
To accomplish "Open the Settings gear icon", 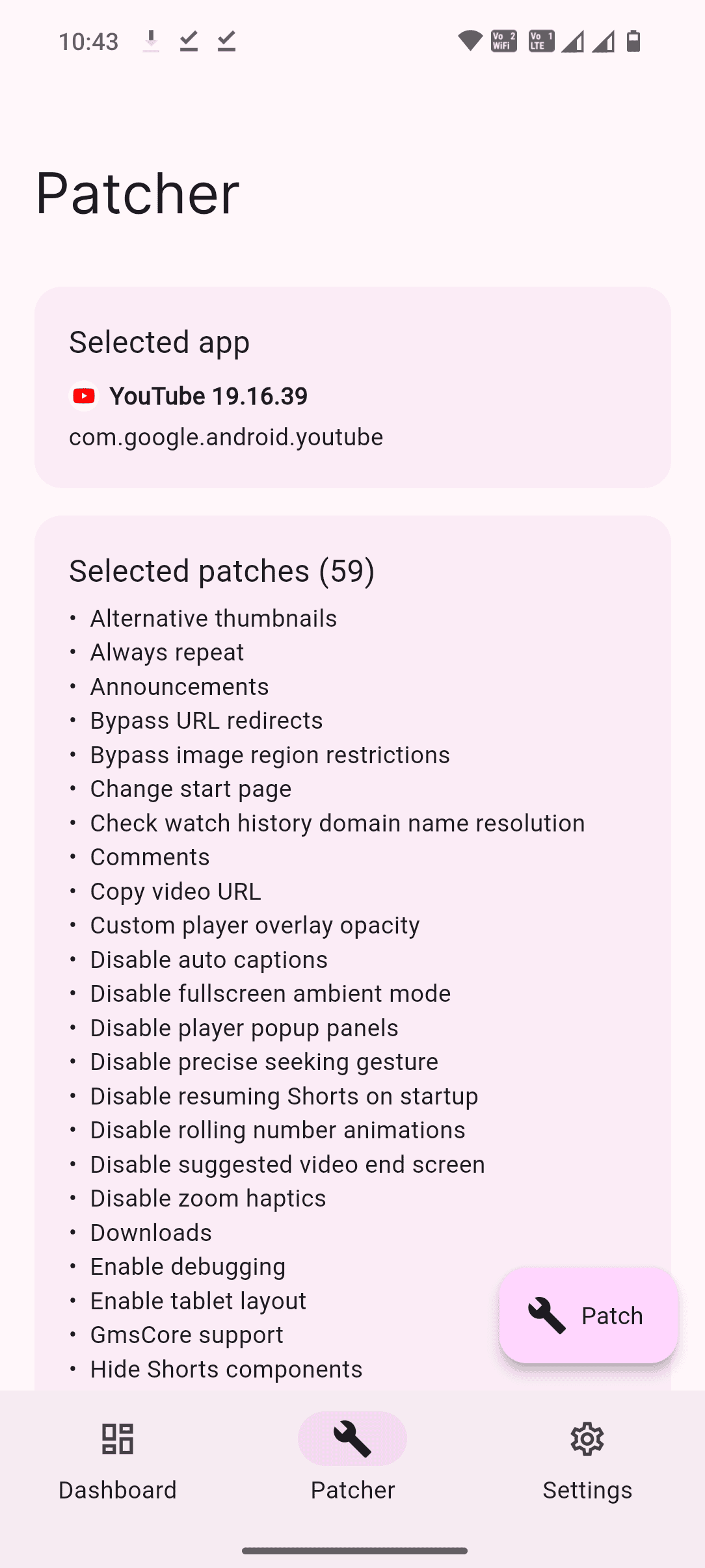I will (587, 1439).
